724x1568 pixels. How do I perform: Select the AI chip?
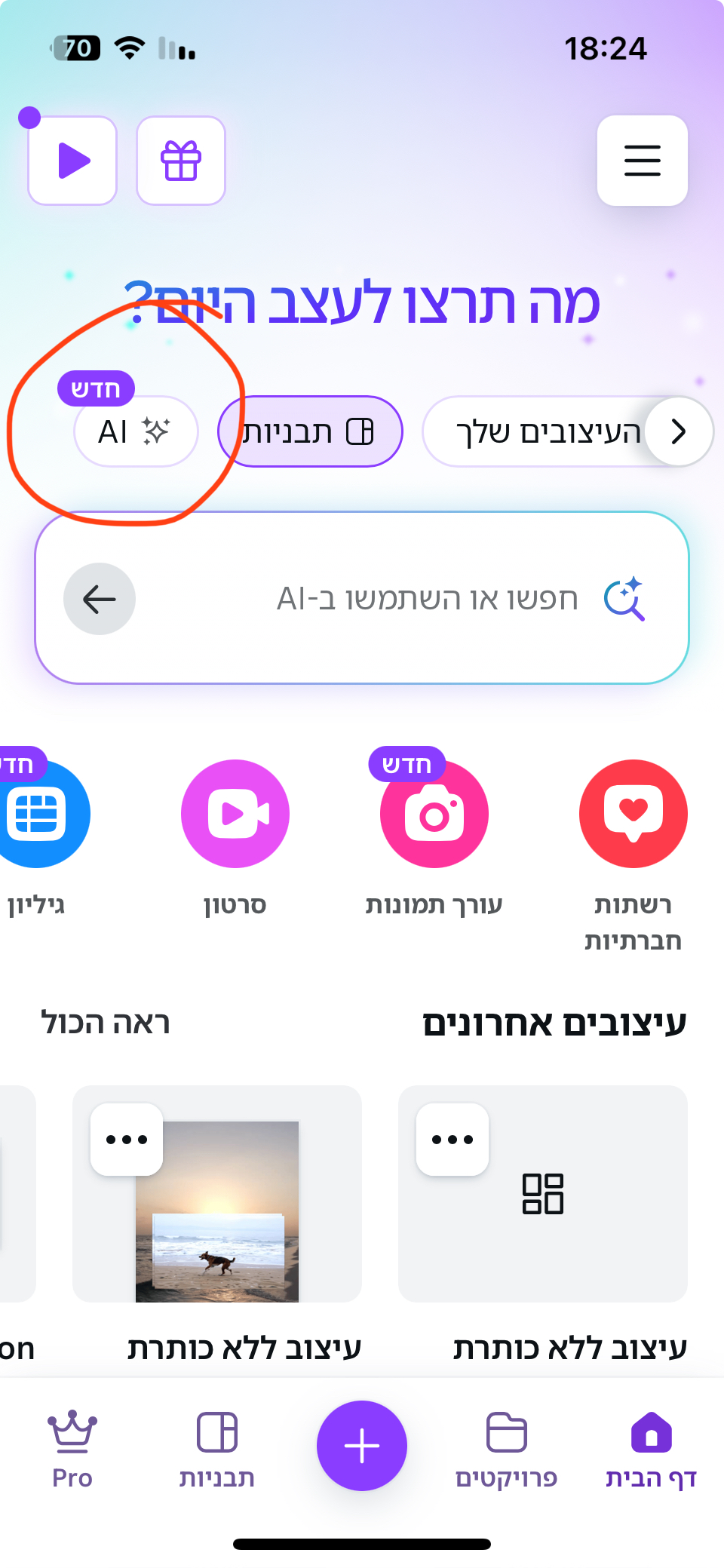(x=136, y=431)
